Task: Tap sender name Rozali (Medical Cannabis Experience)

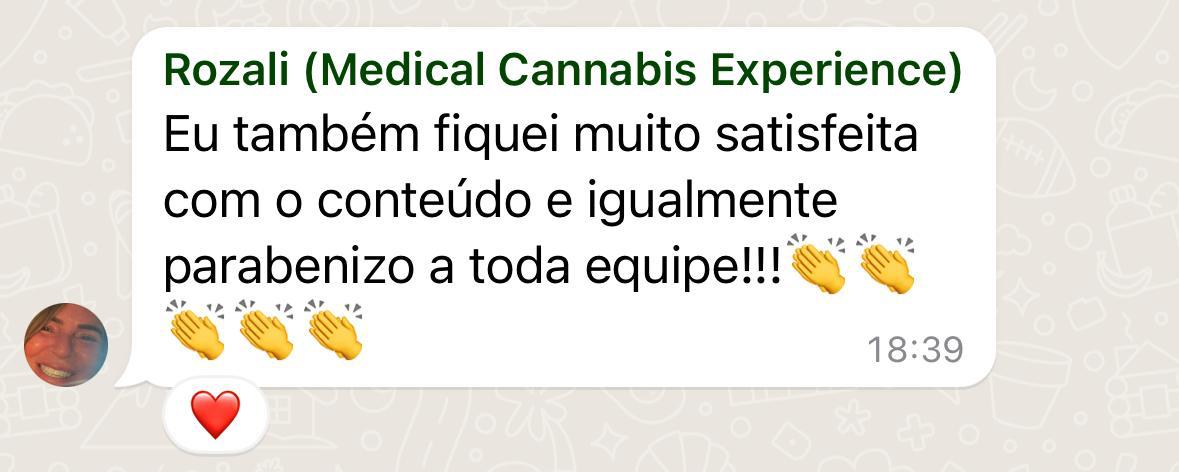Action: pos(562,72)
